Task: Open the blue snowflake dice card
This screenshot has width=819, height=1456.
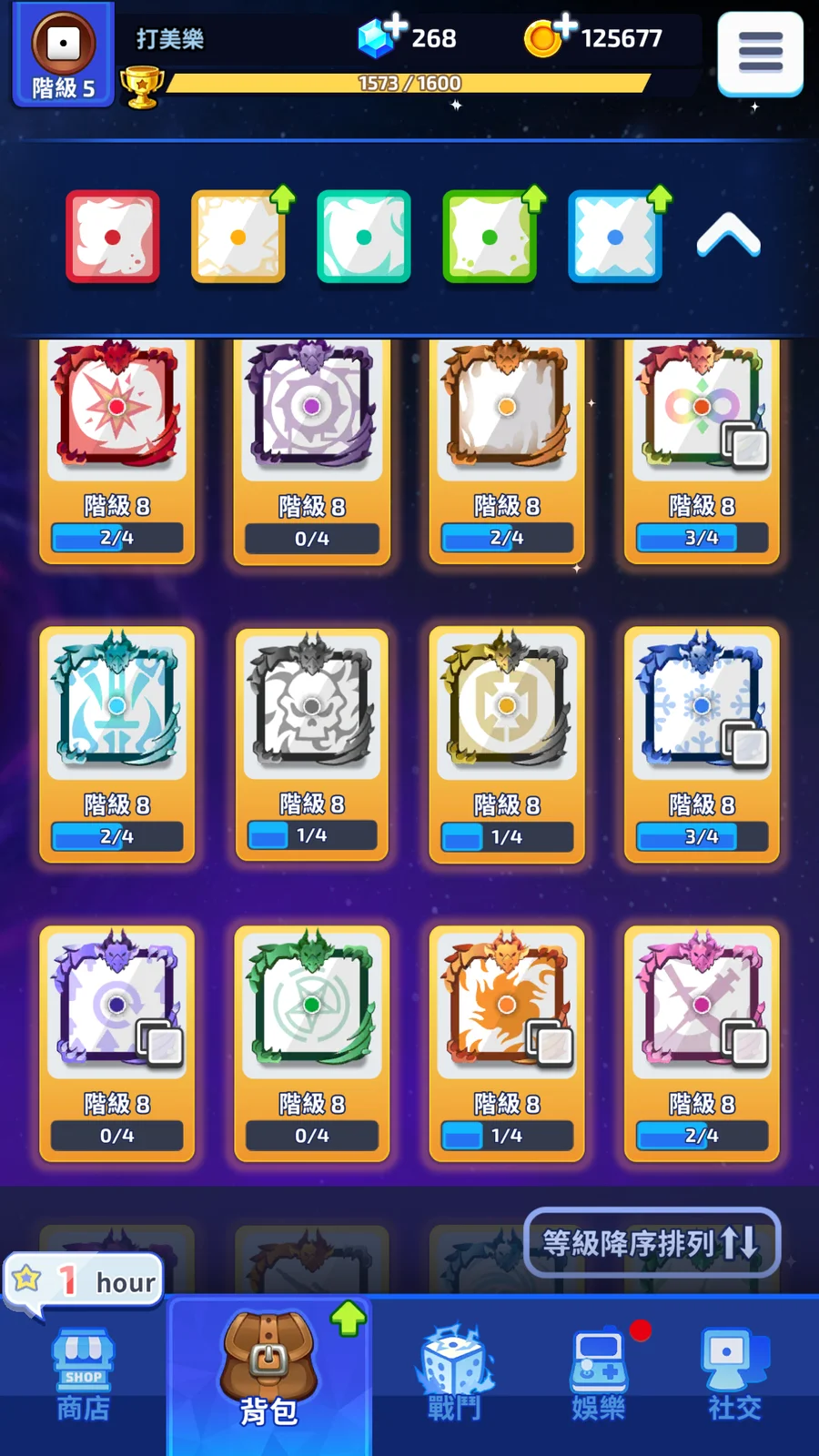Action: click(702, 742)
